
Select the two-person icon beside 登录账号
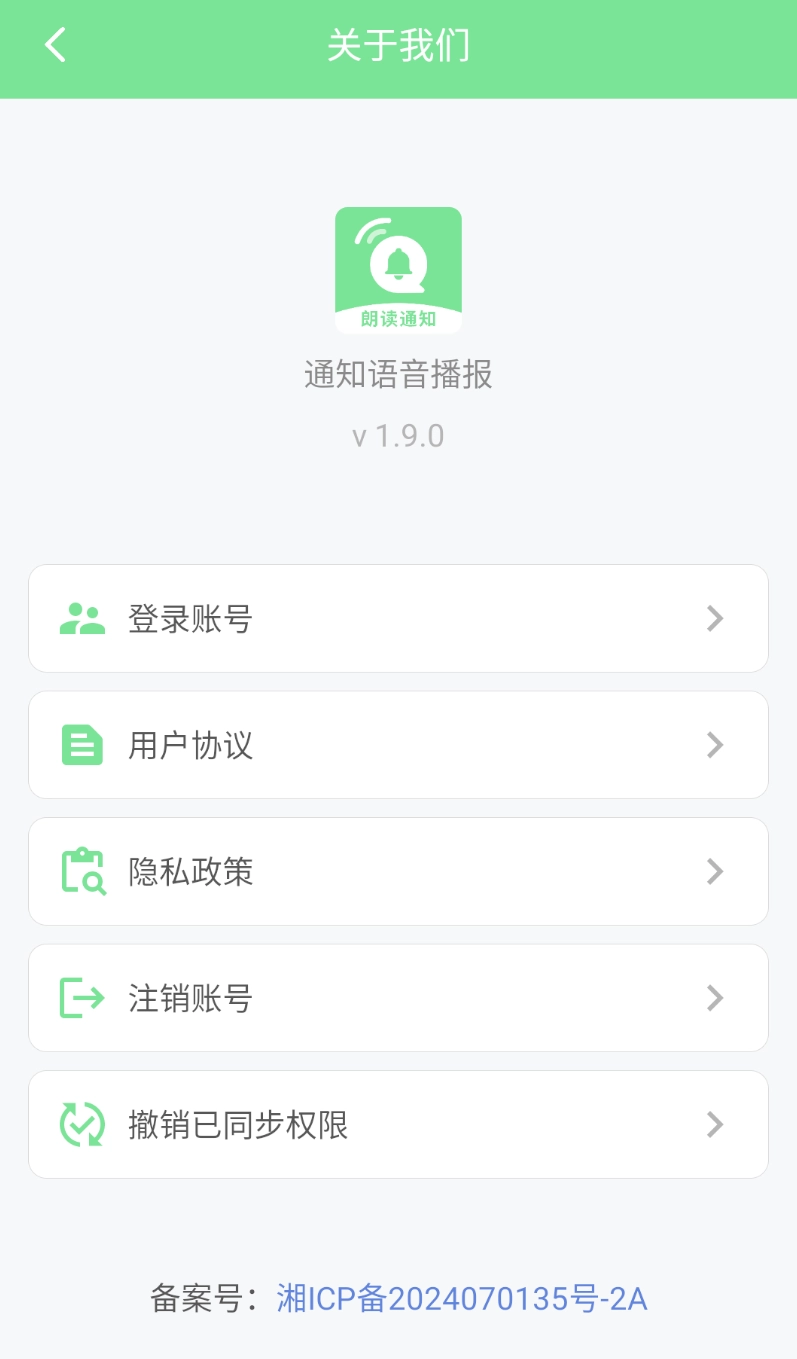84,618
